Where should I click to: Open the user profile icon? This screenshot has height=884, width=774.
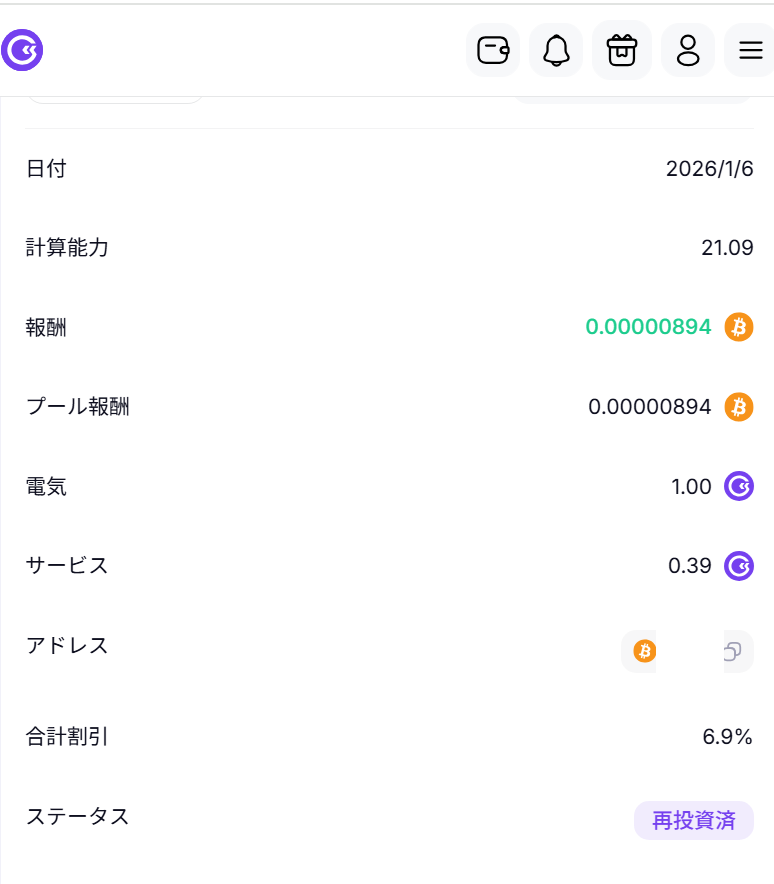point(688,50)
